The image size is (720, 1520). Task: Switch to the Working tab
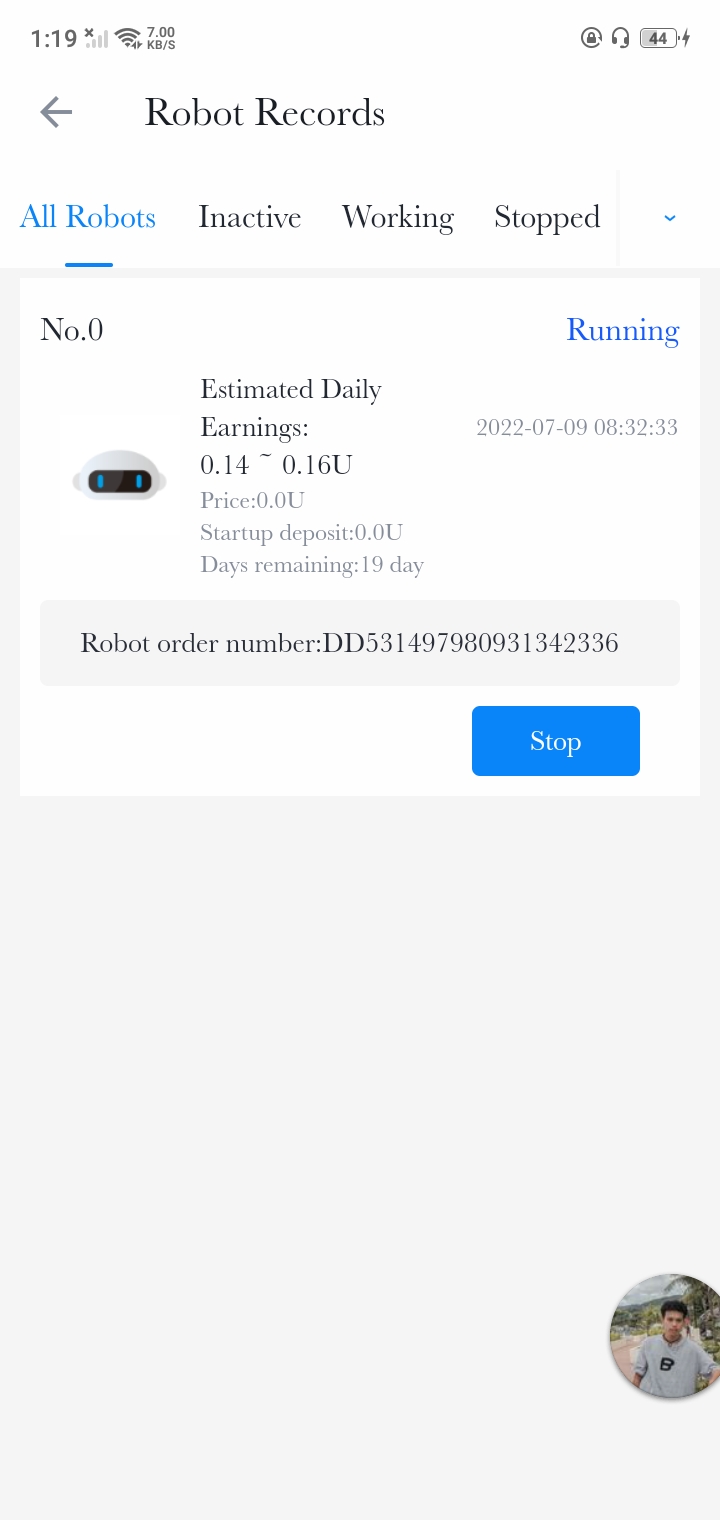click(398, 217)
